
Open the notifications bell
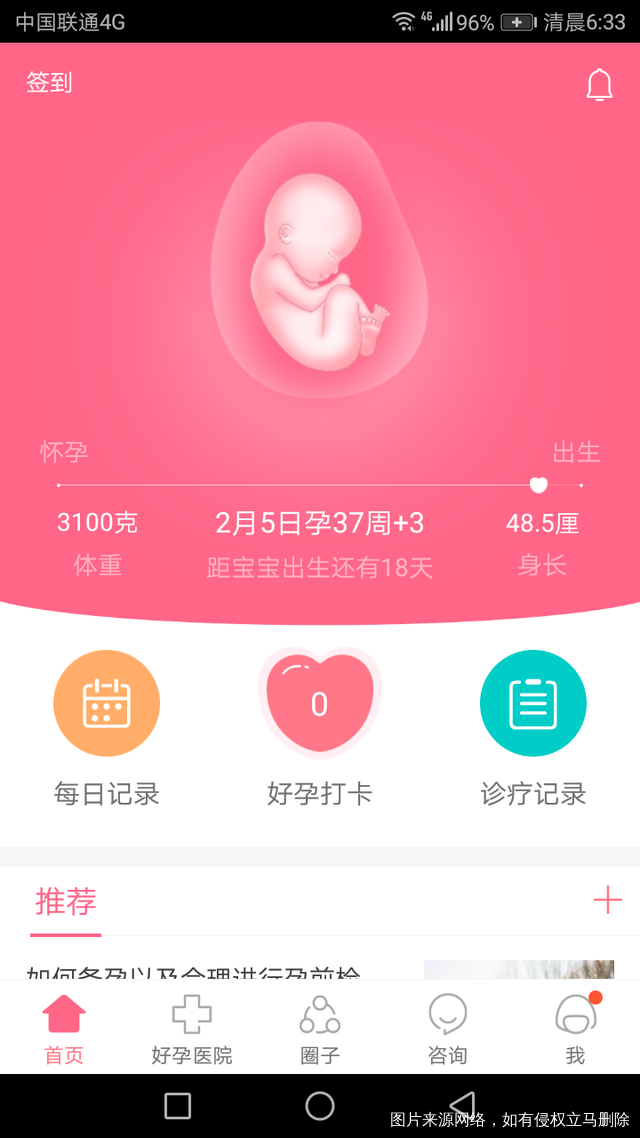599,86
